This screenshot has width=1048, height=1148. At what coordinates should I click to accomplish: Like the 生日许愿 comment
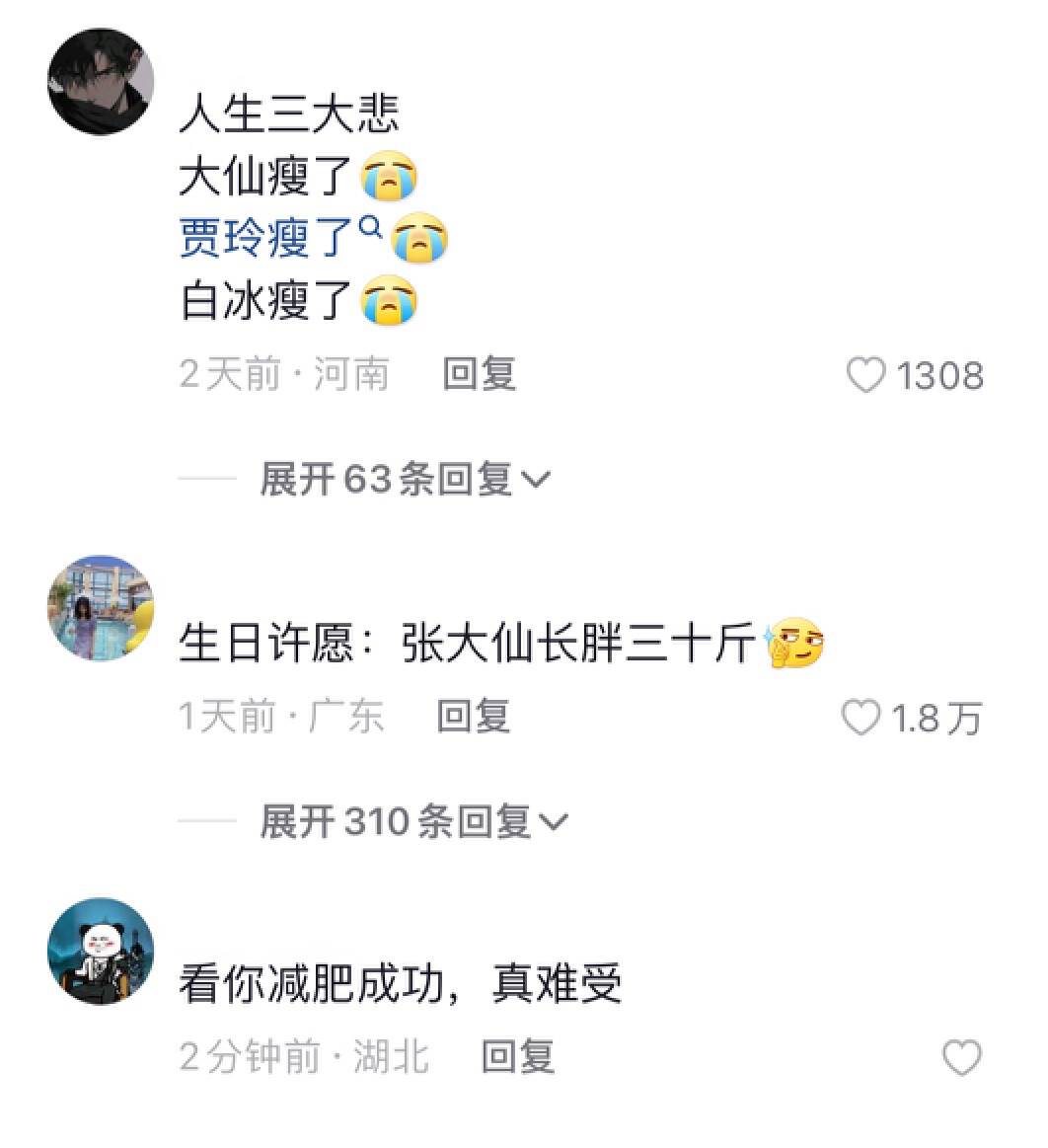coord(861,718)
